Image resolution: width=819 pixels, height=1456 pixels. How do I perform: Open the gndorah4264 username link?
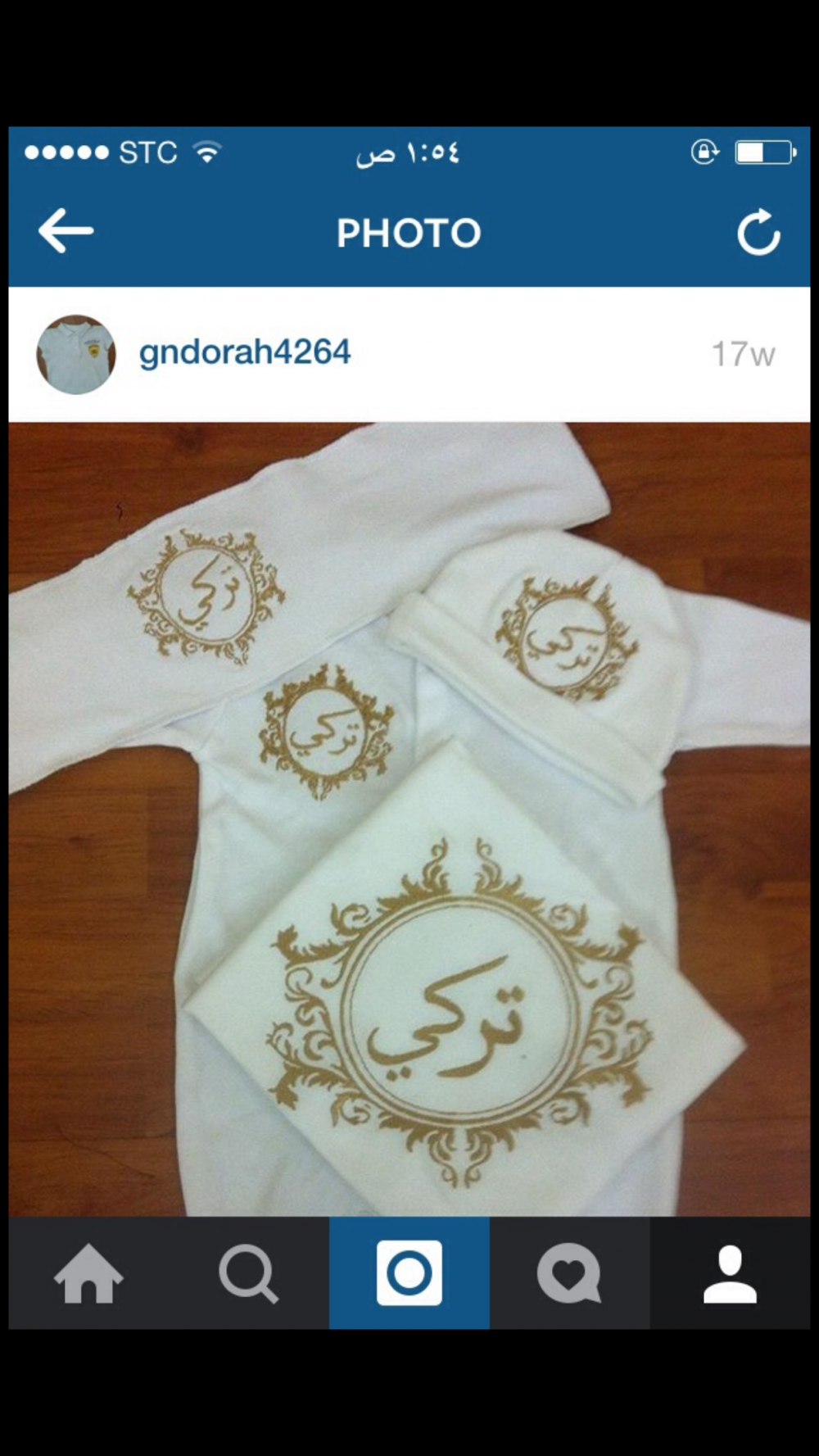[244, 352]
